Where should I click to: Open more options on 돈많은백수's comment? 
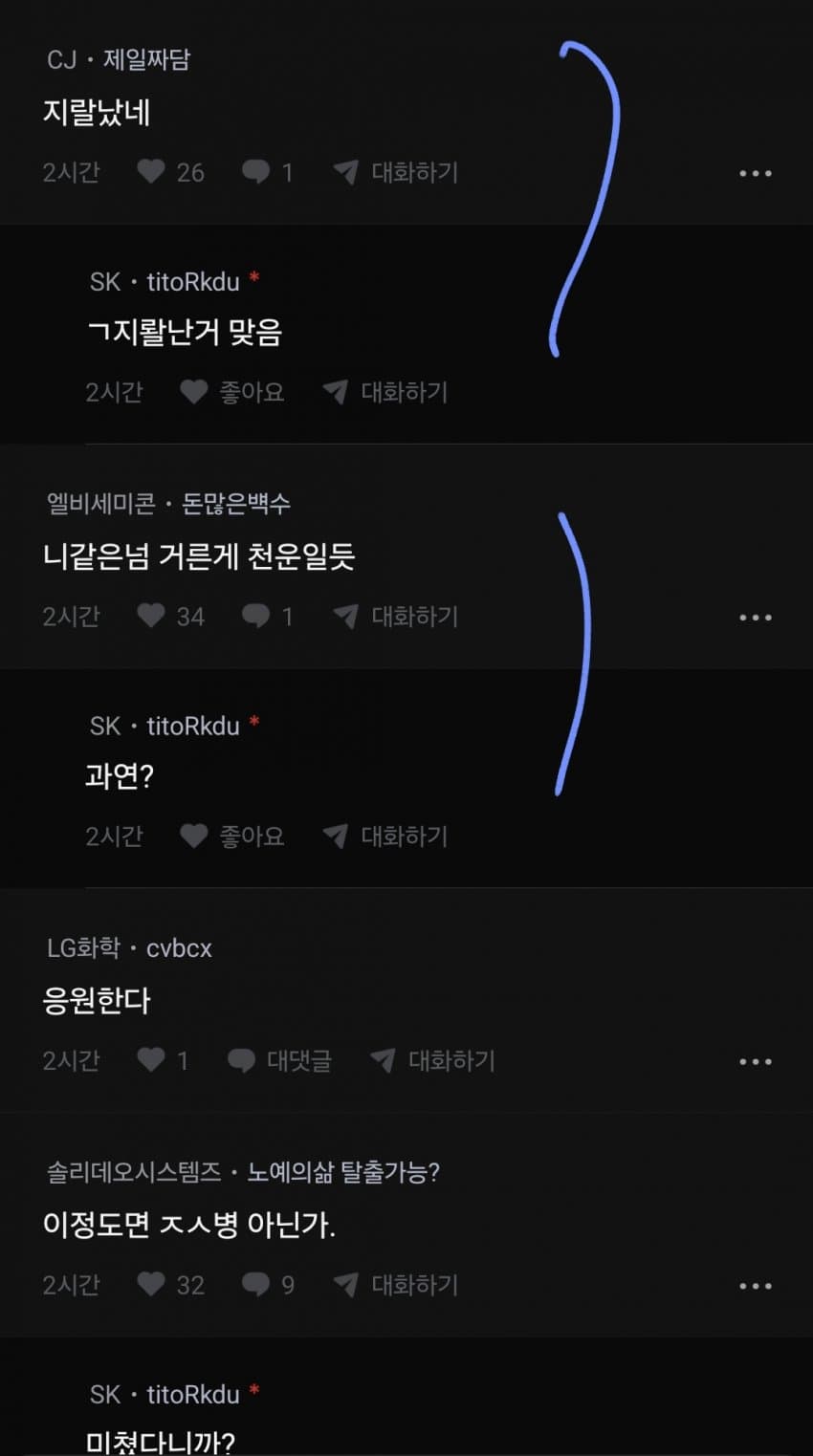755,618
